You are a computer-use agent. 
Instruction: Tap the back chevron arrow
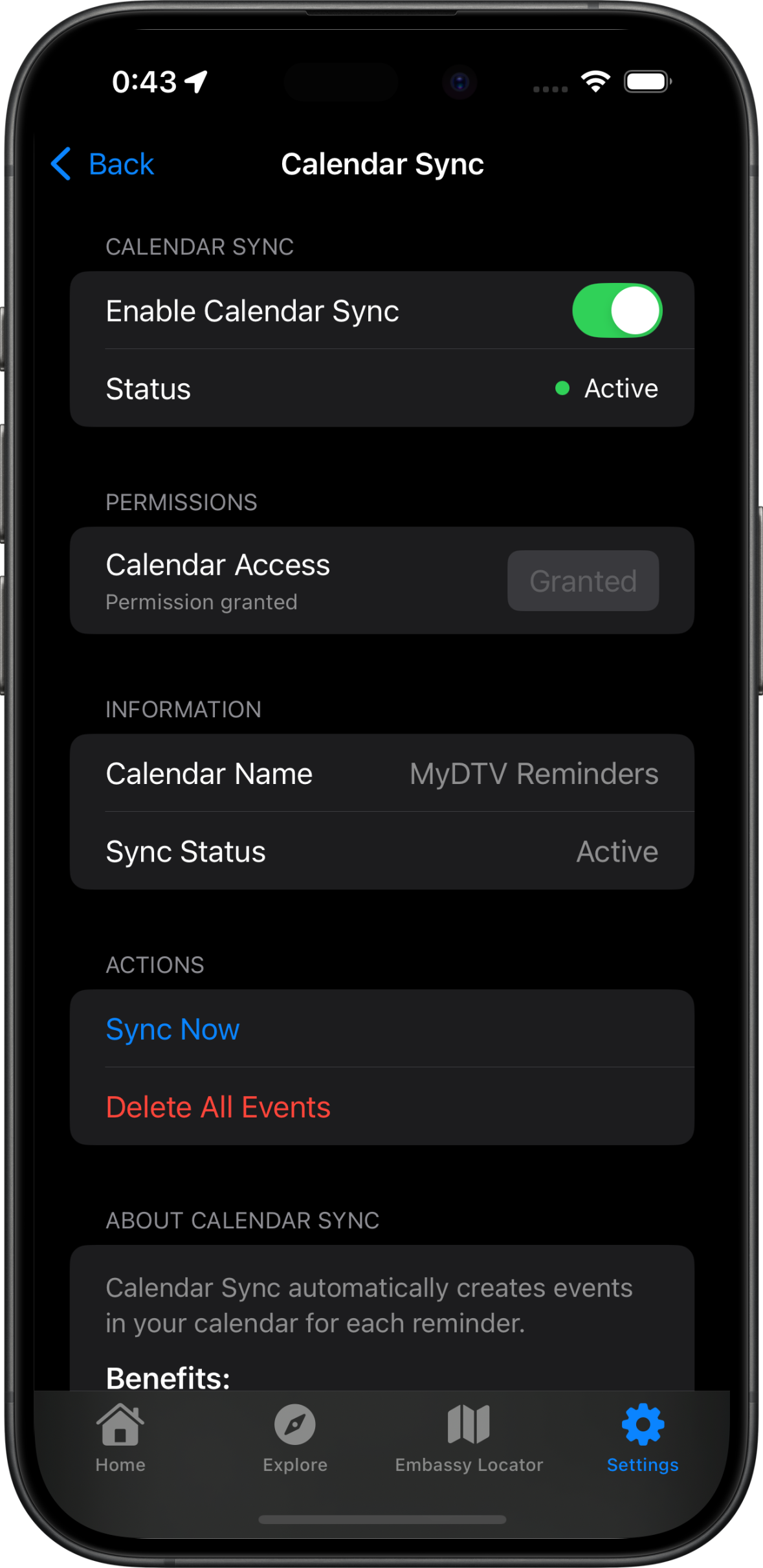pos(61,164)
